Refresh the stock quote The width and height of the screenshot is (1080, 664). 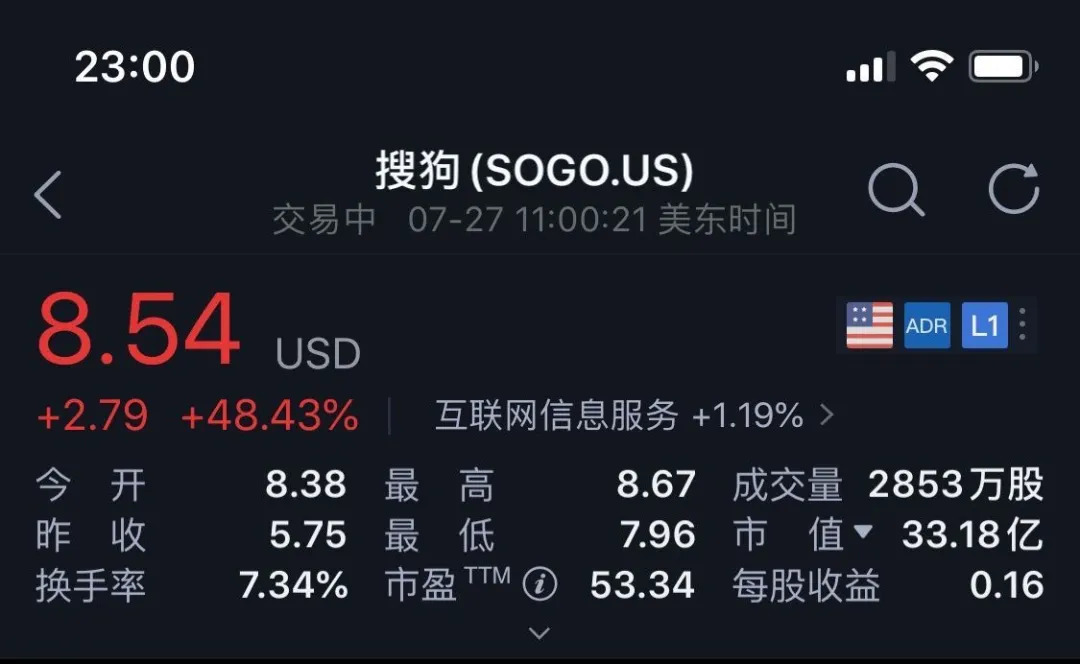point(1013,190)
